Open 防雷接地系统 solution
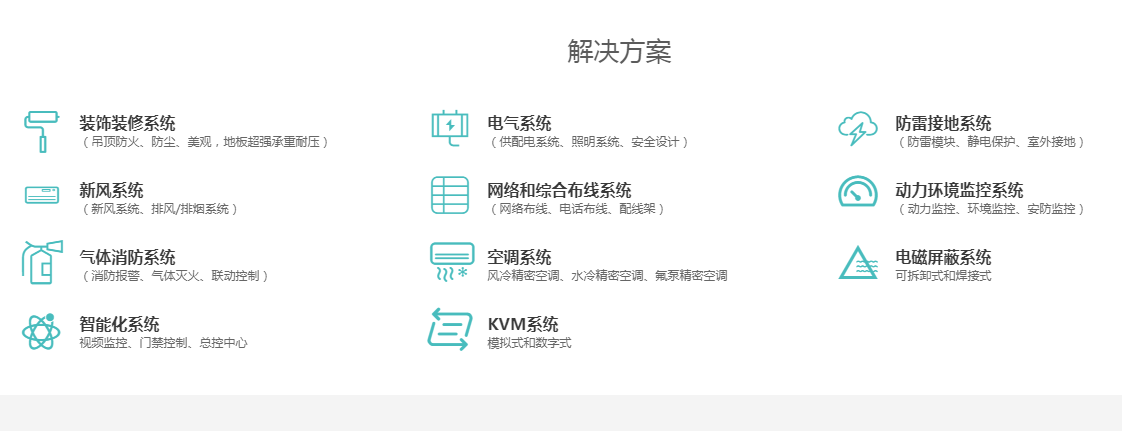This screenshot has width=1122, height=431. [x=943, y=124]
